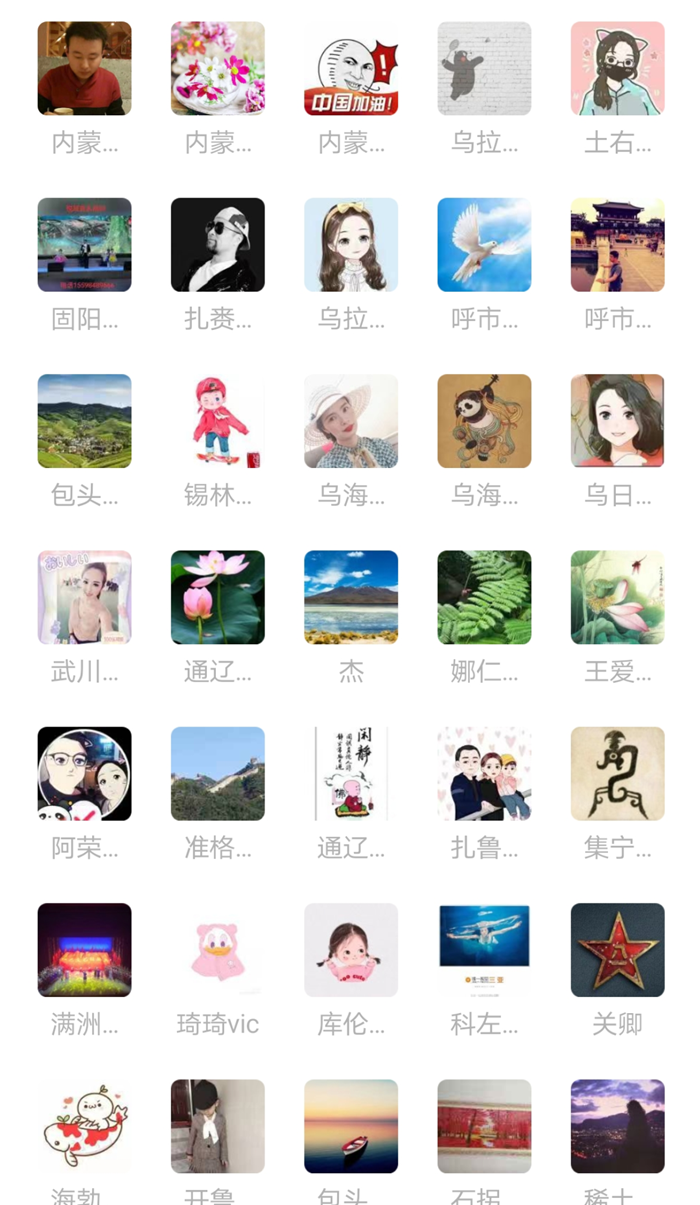700x1205 pixels.
Task: Open member 准格... with Great Wall avatar
Action: (x=217, y=773)
